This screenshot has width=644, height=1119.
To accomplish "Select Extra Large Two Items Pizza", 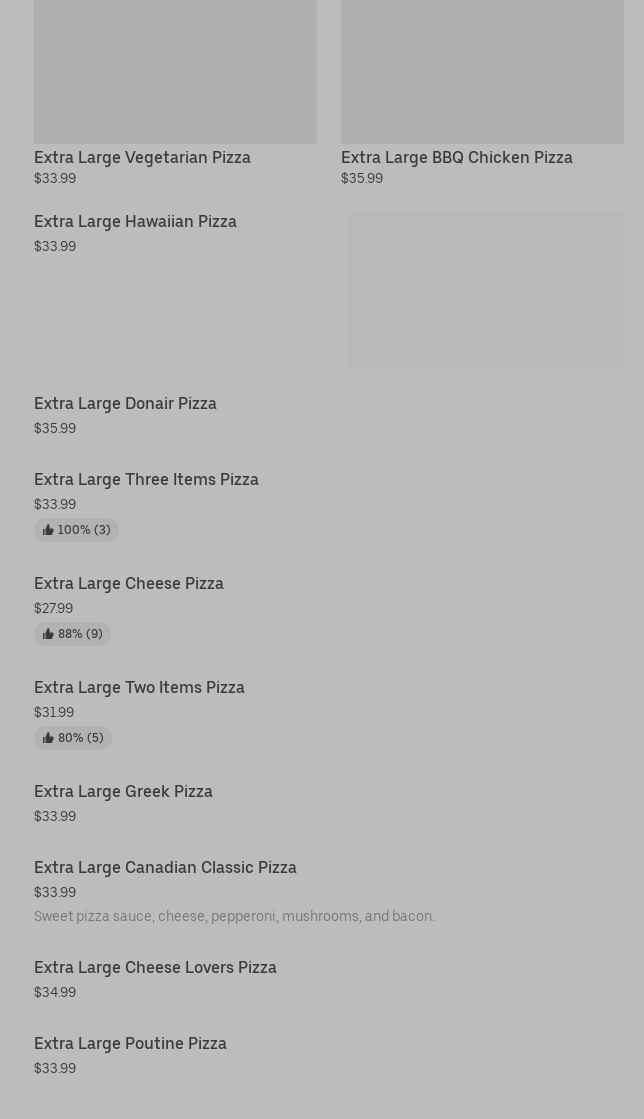I will coord(139,687).
